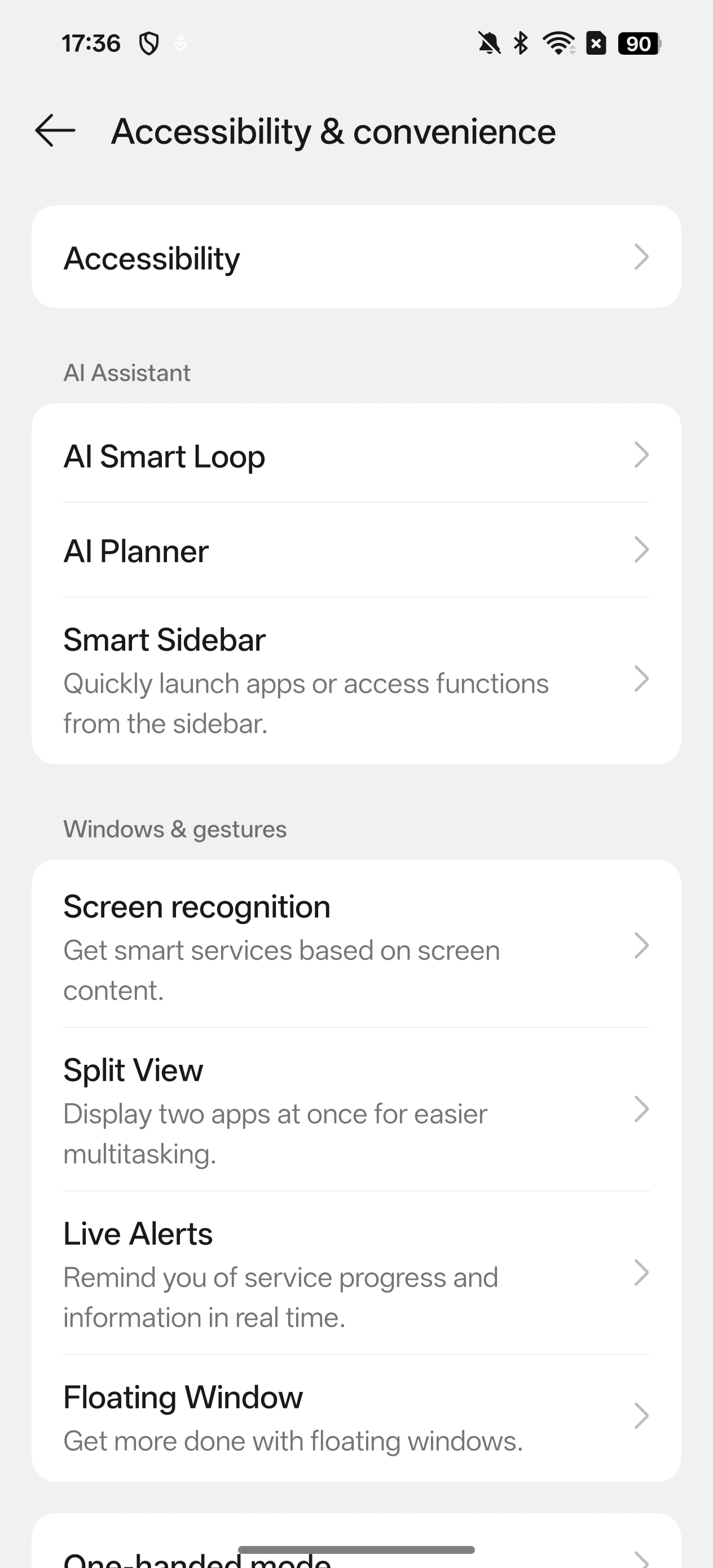
Task: Open Floating Window settings
Action: pos(356,1417)
